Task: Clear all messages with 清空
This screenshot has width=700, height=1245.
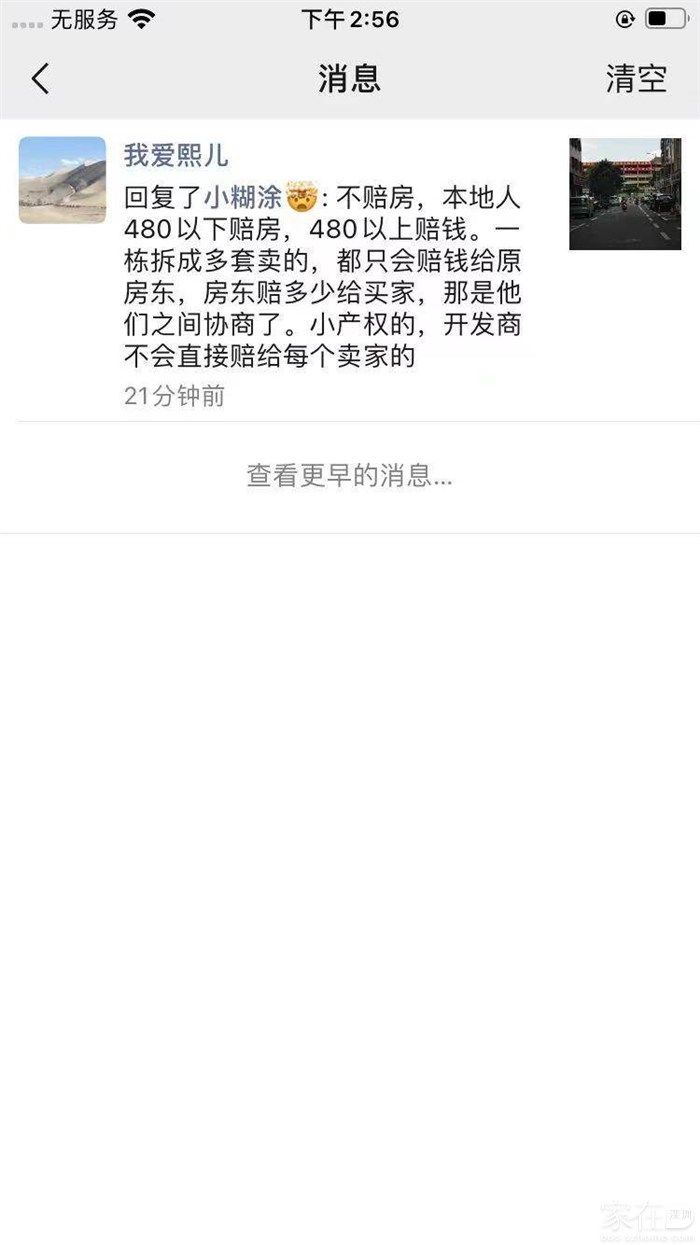Action: (x=636, y=79)
